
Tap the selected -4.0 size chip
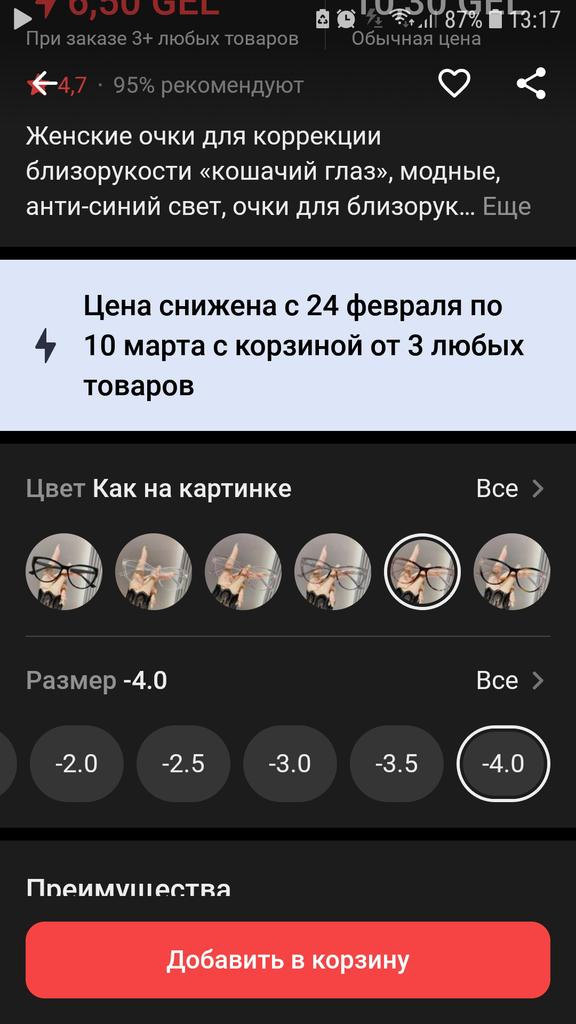coord(504,763)
